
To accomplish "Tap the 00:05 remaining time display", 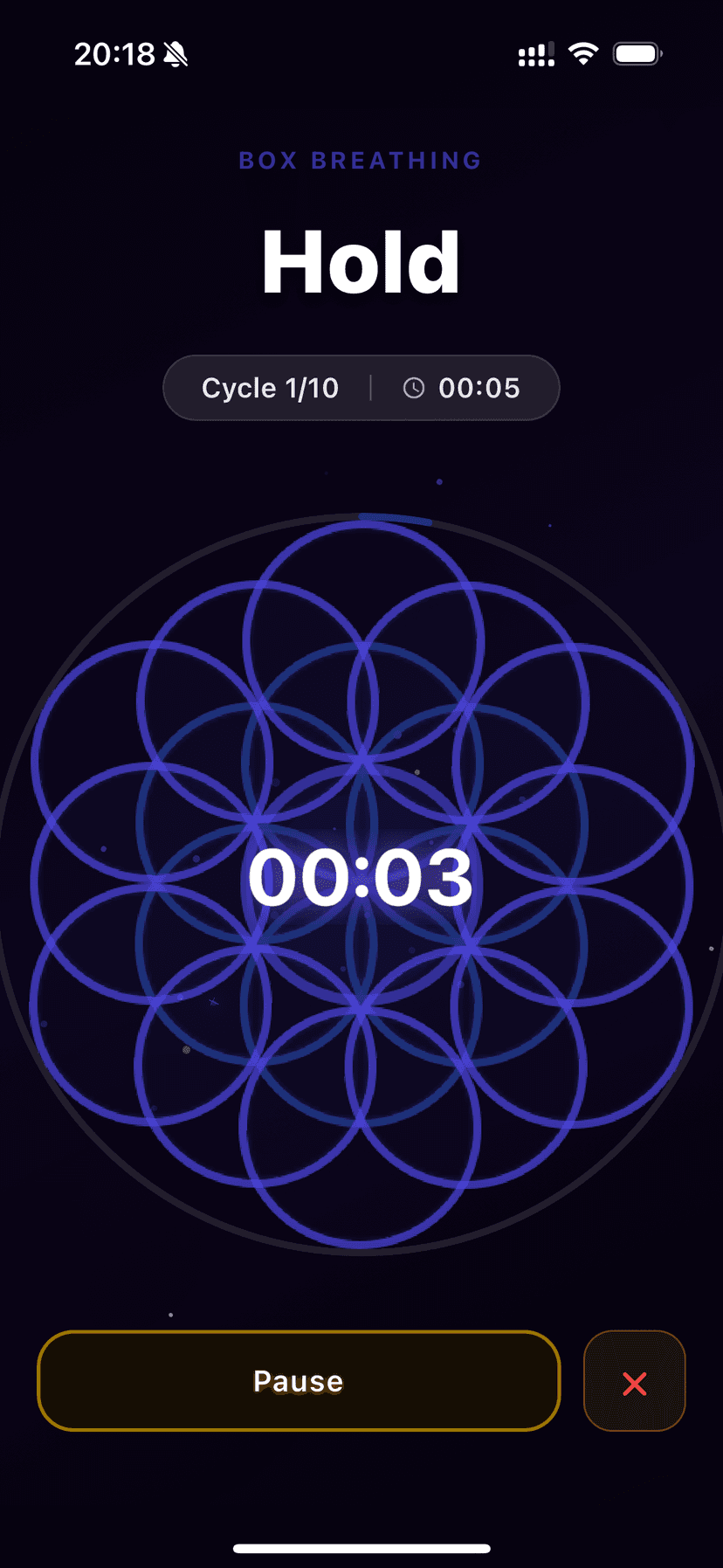I will click(x=477, y=387).
